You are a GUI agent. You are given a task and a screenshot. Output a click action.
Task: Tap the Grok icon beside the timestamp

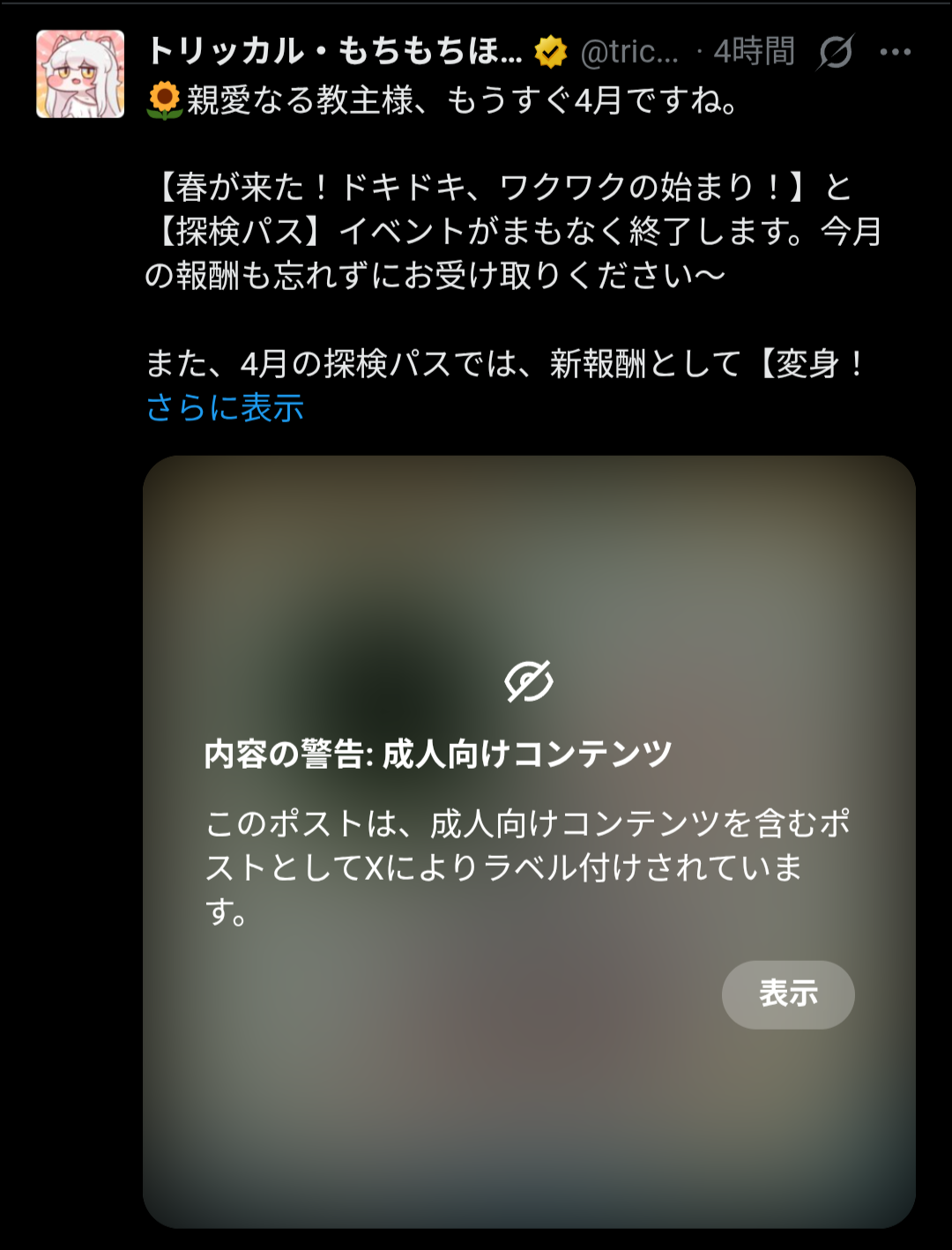(834, 52)
